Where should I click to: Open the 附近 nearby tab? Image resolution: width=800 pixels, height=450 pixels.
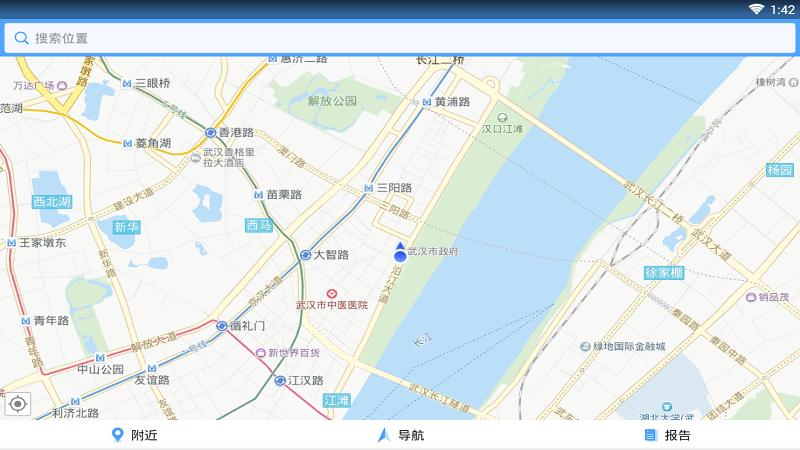pos(134,435)
